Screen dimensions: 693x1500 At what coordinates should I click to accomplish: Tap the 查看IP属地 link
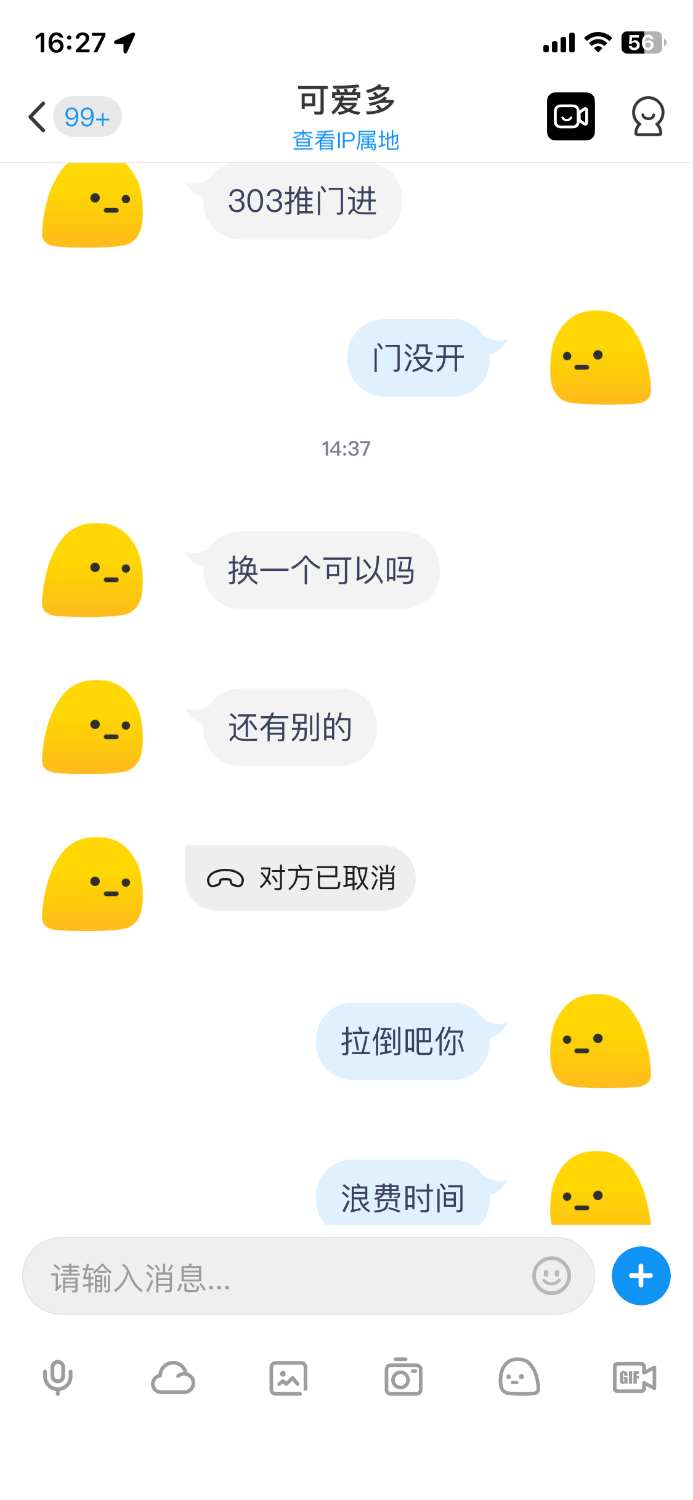pos(346,141)
